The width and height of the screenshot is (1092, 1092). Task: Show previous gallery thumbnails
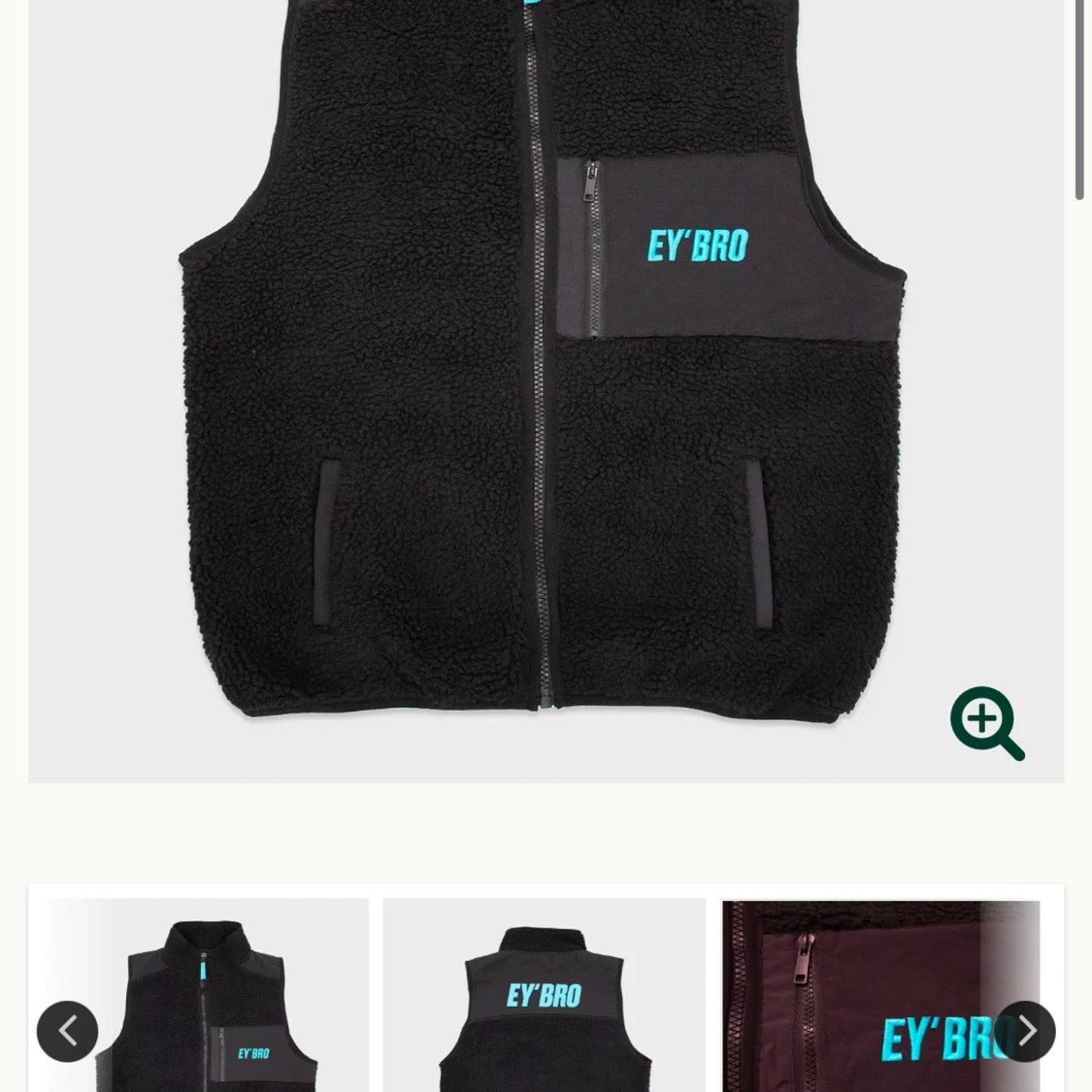pyautogui.click(x=67, y=1031)
